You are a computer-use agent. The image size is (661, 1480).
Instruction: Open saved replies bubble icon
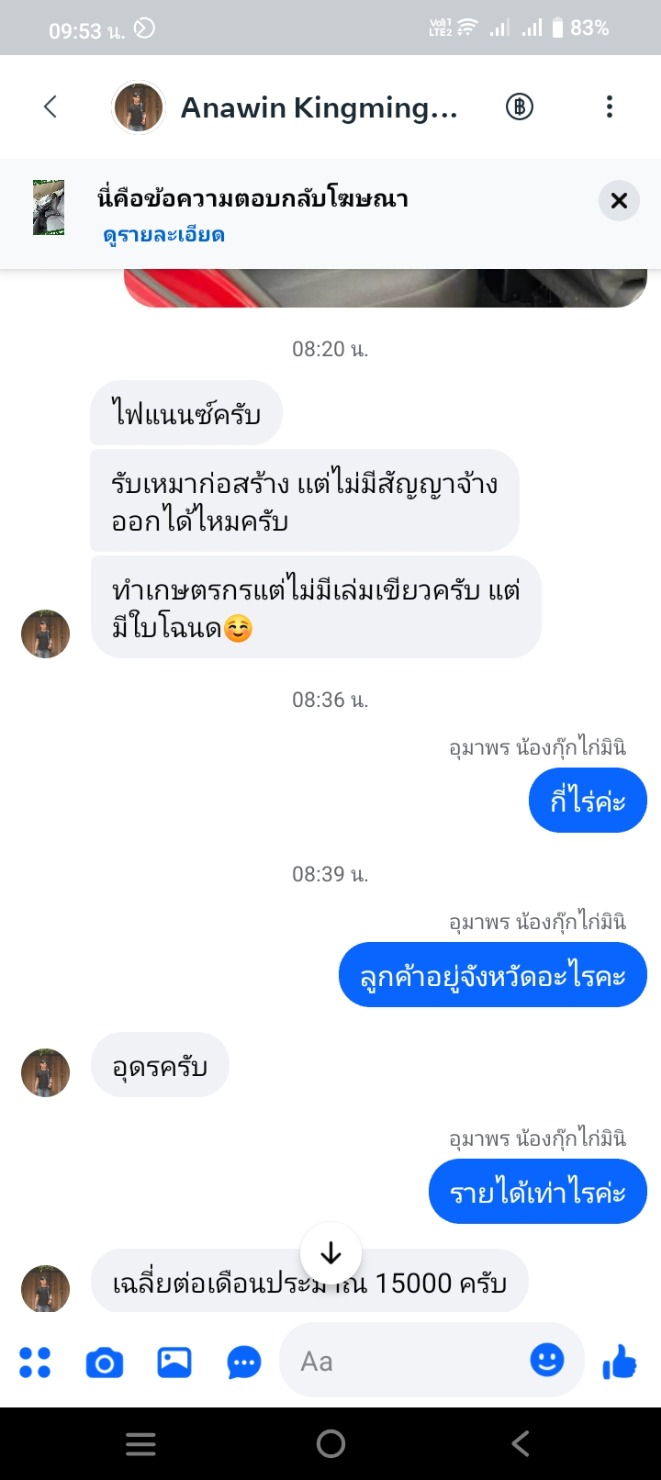pyautogui.click(x=244, y=1362)
